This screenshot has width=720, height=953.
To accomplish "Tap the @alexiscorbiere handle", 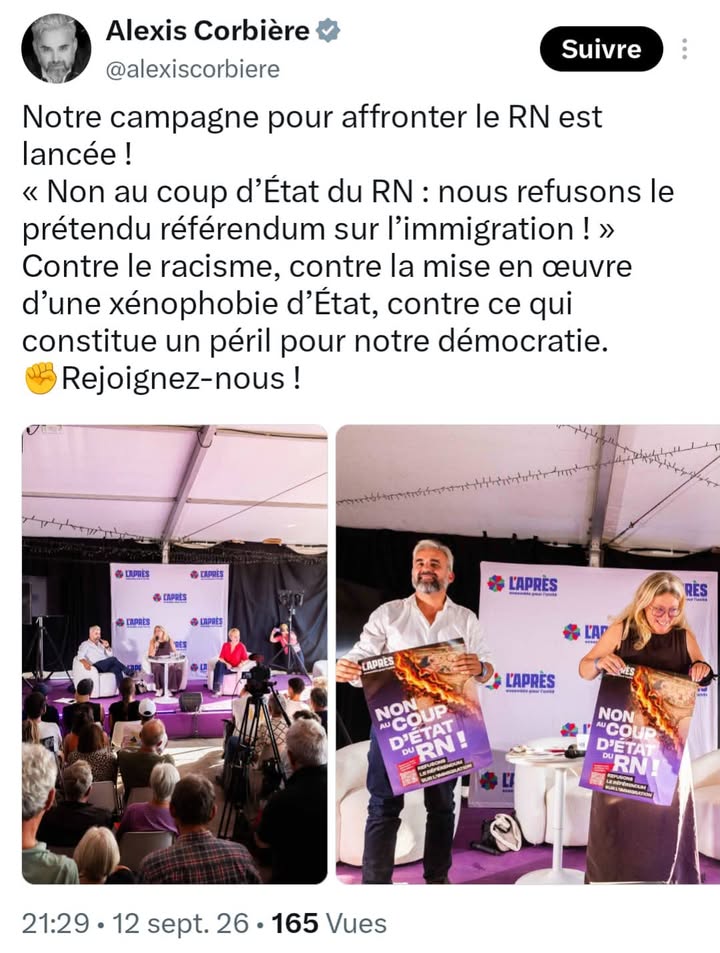I will coord(193,69).
